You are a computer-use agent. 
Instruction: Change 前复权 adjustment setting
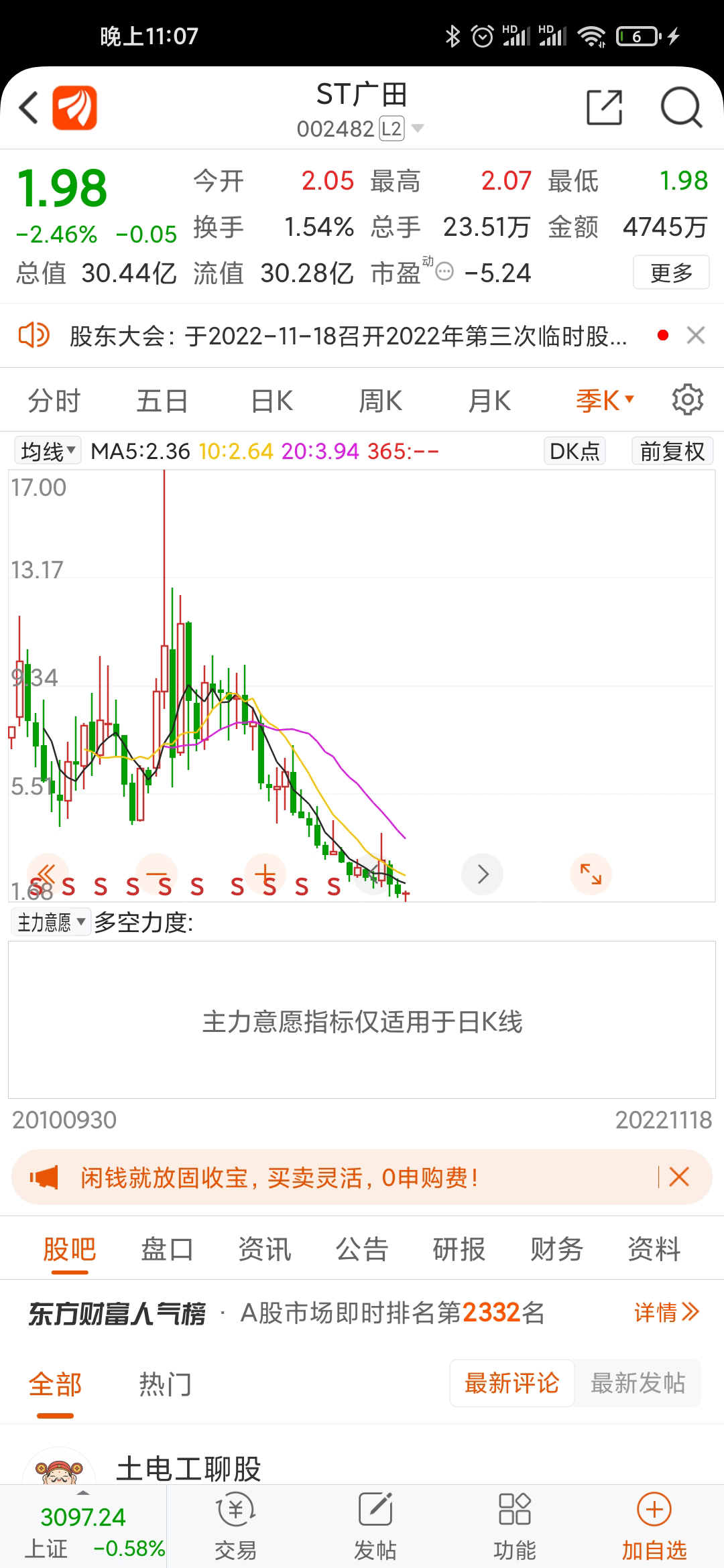(672, 451)
